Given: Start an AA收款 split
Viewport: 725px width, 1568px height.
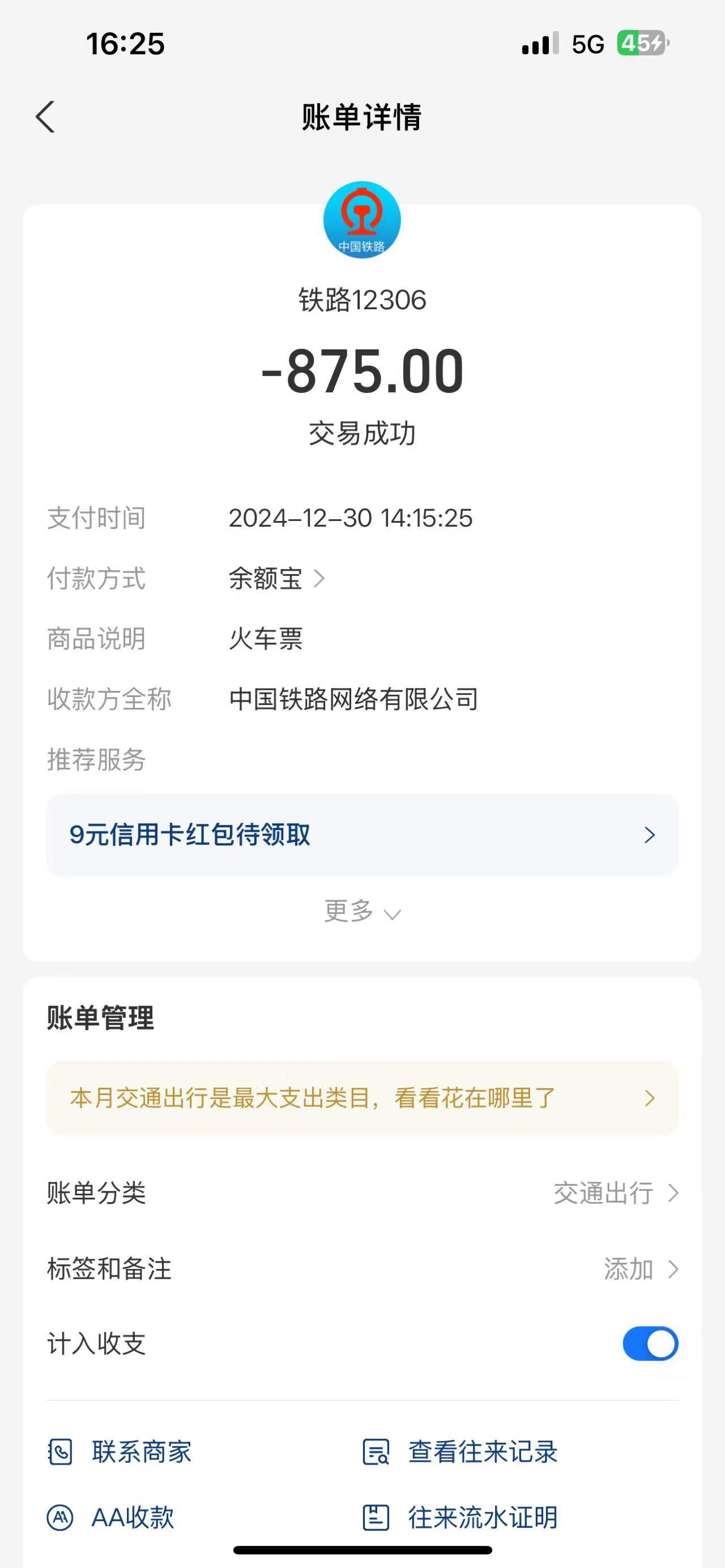Looking at the screenshot, I should pos(111,1518).
